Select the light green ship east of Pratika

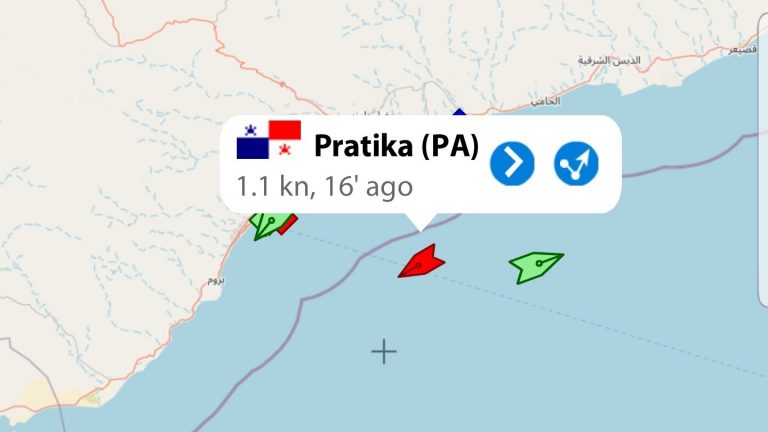[536, 265]
